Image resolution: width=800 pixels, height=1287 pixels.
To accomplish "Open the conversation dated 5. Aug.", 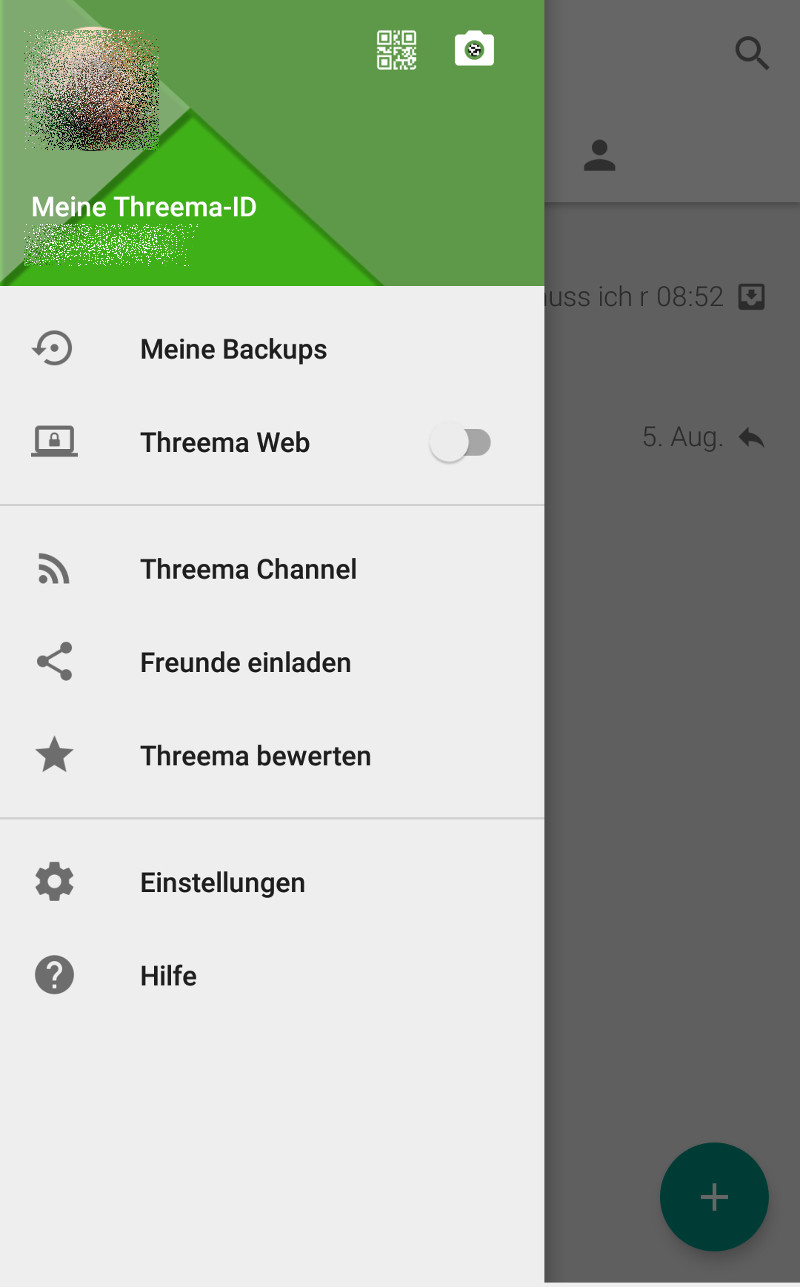I will point(672,437).
